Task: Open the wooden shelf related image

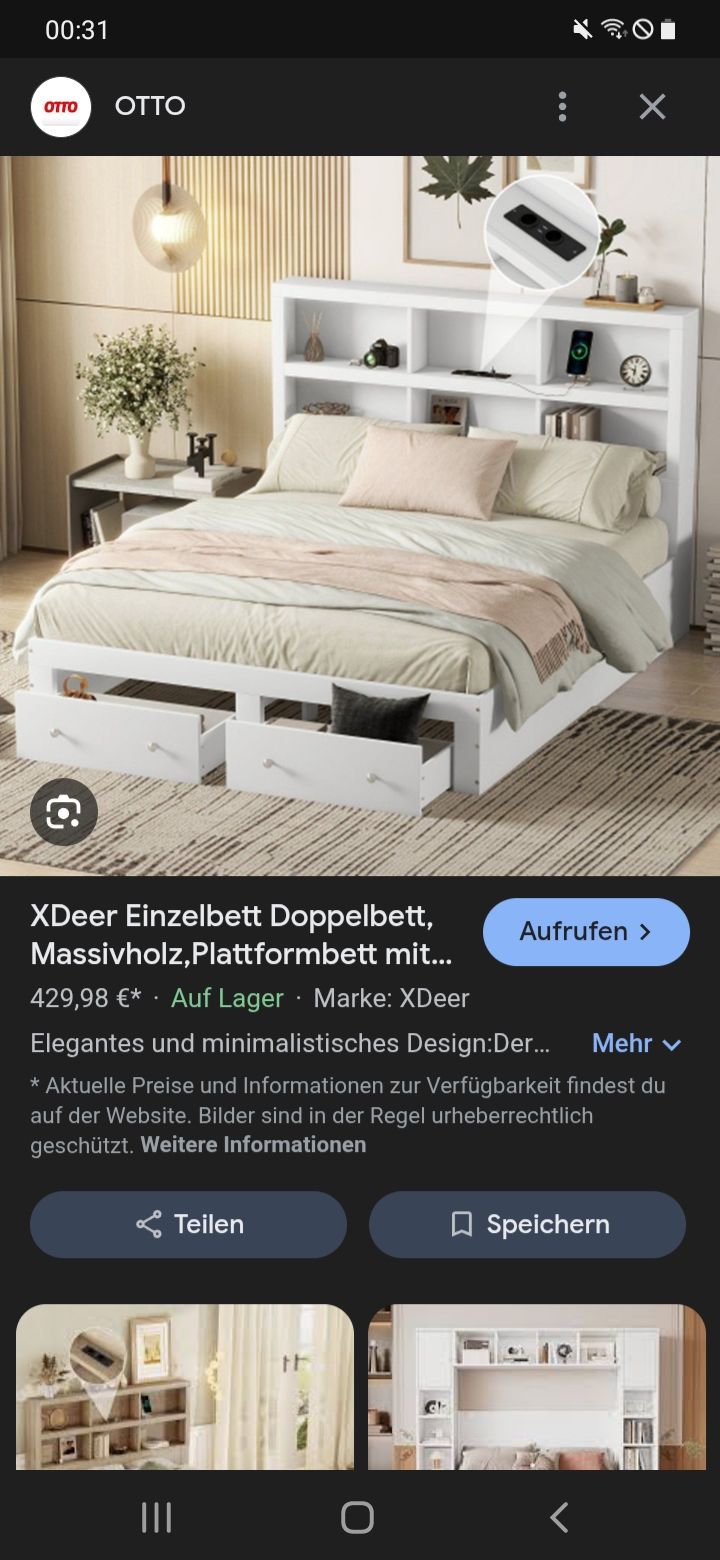Action: (185, 1386)
